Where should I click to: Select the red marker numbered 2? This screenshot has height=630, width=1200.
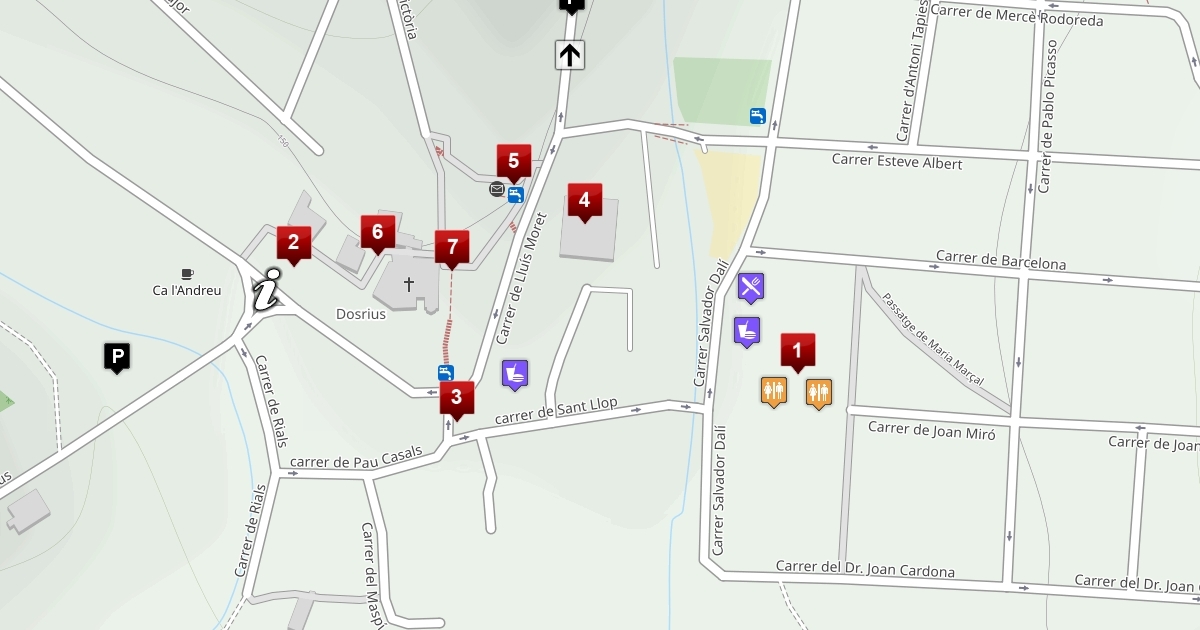[x=293, y=242]
